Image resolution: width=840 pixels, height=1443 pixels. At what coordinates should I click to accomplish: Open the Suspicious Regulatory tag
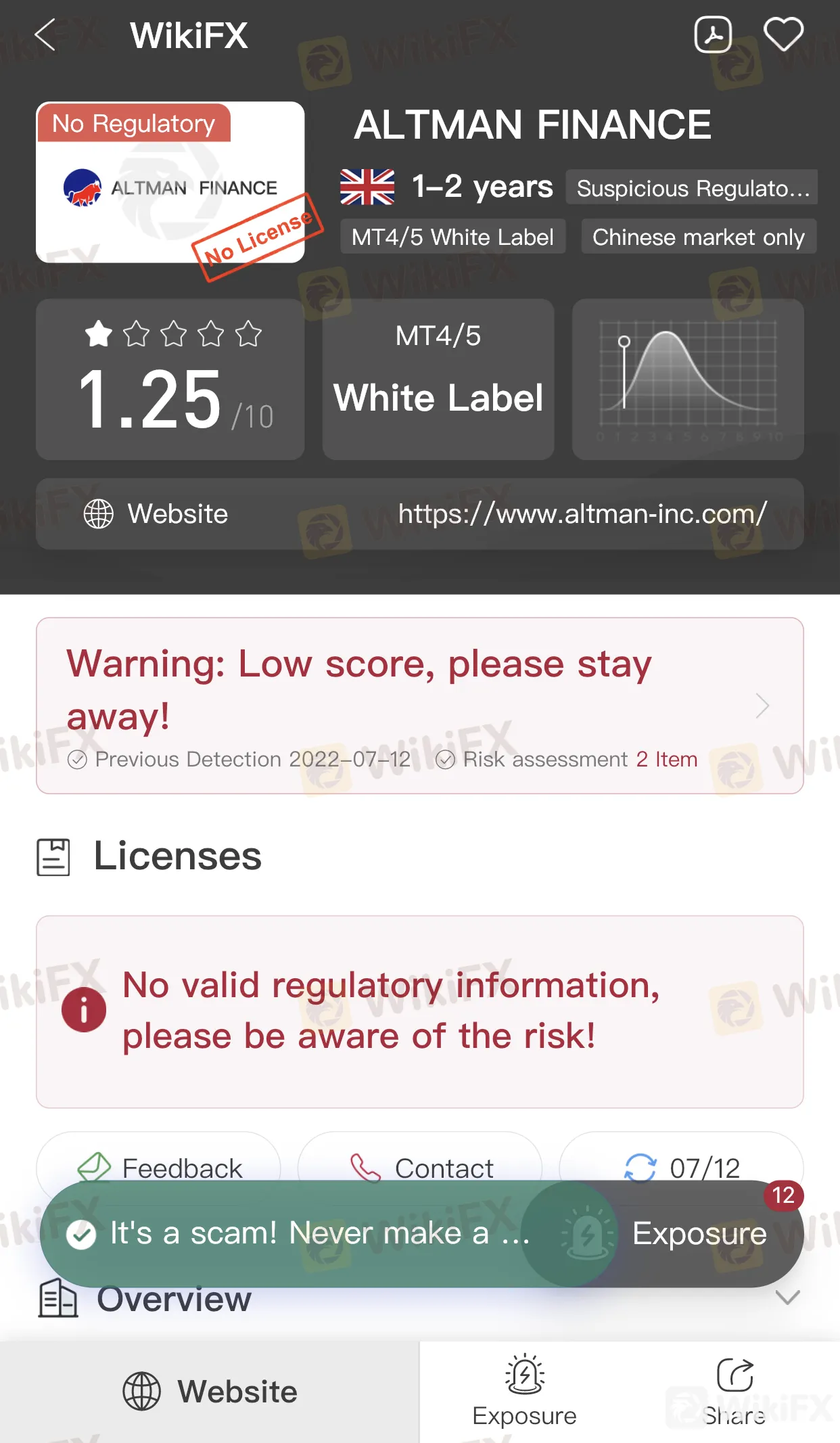point(691,188)
